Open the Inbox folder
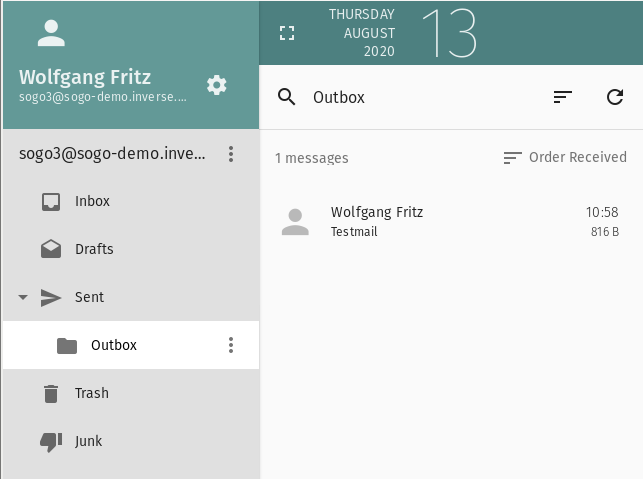The width and height of the screenshot is (643, 479). coord(92,201)
